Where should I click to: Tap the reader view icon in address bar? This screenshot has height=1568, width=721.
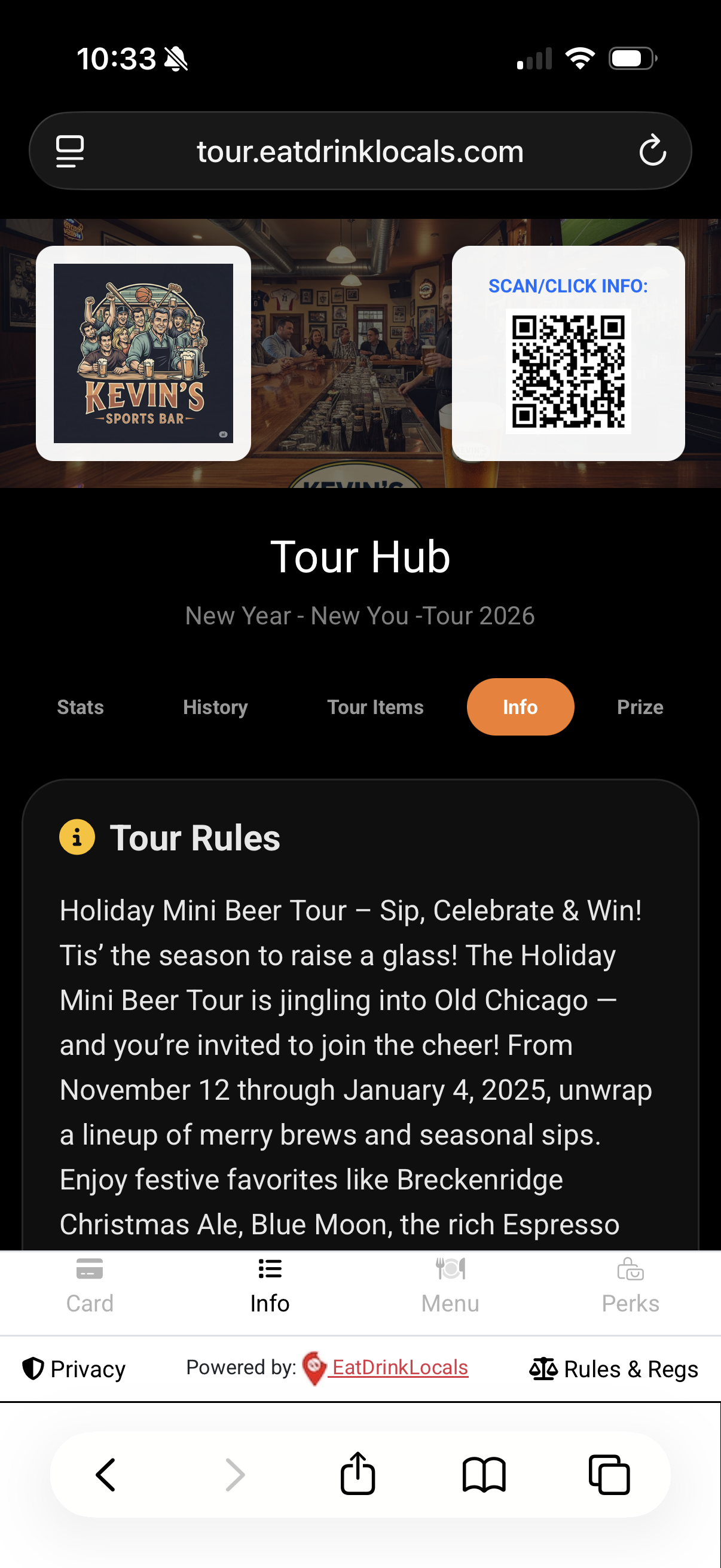pos(69,151)
